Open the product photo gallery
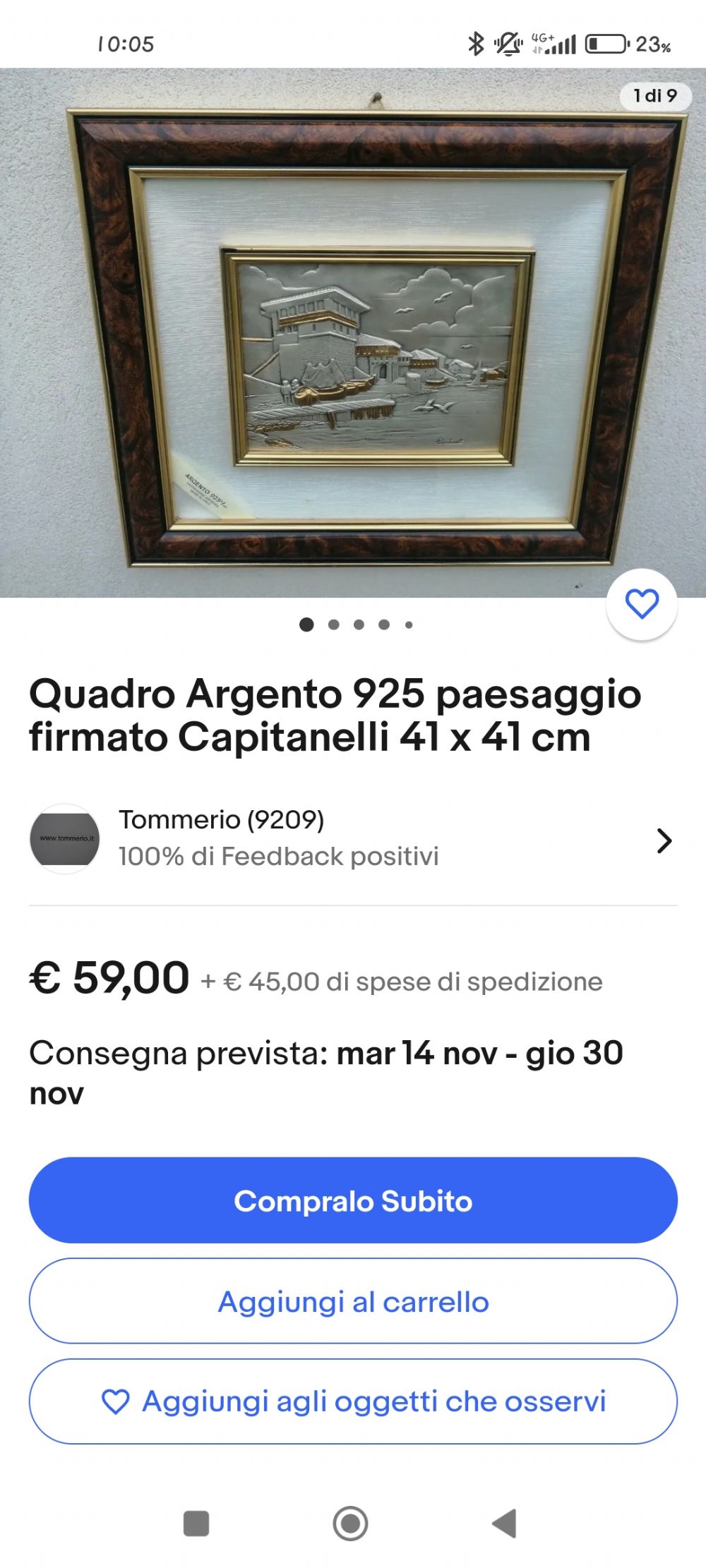Image resolution: width=706 pixels, height=1568 pixels. coord(353,332)
